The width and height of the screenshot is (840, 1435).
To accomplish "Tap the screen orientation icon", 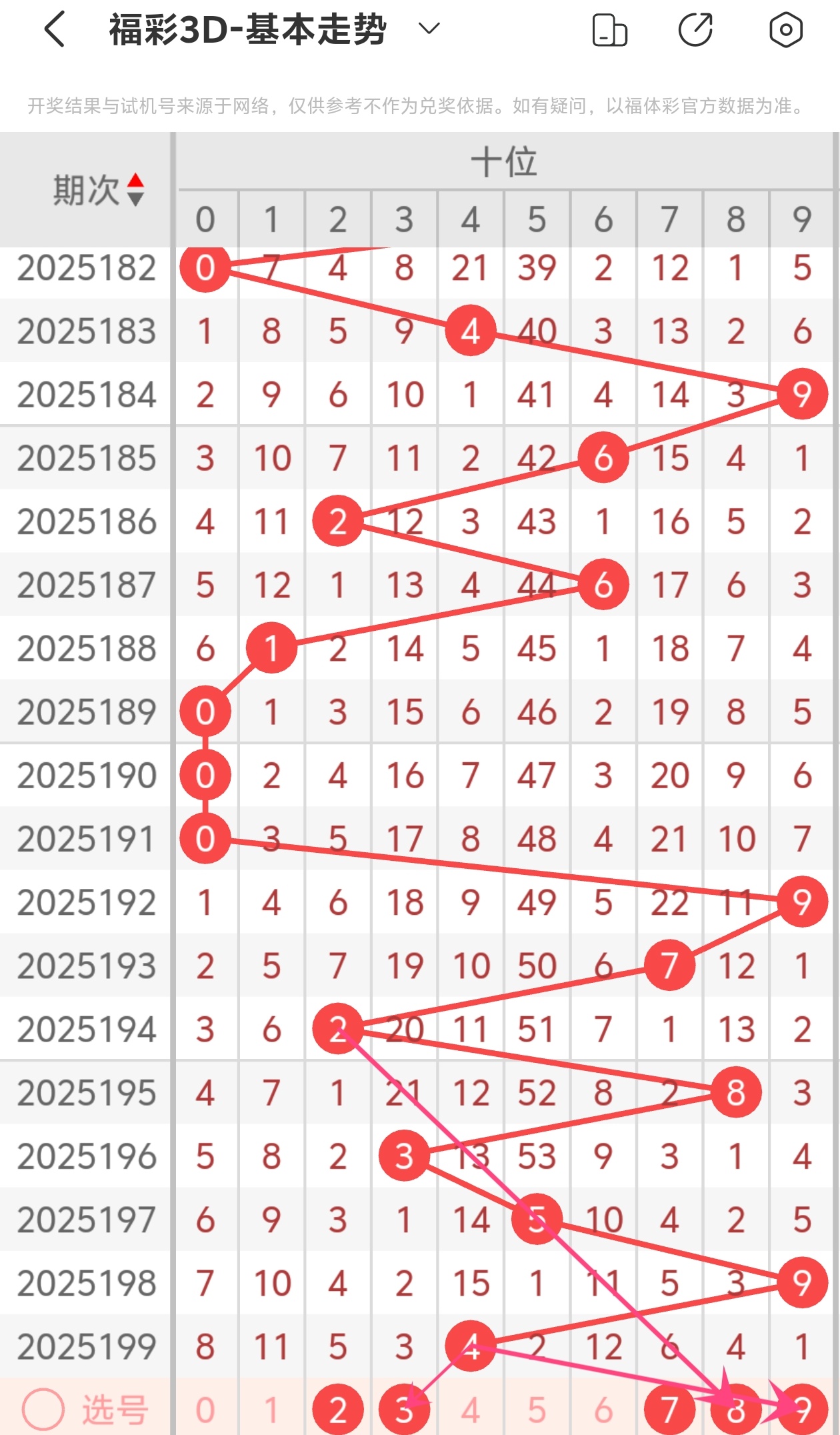I will (609, 30).
